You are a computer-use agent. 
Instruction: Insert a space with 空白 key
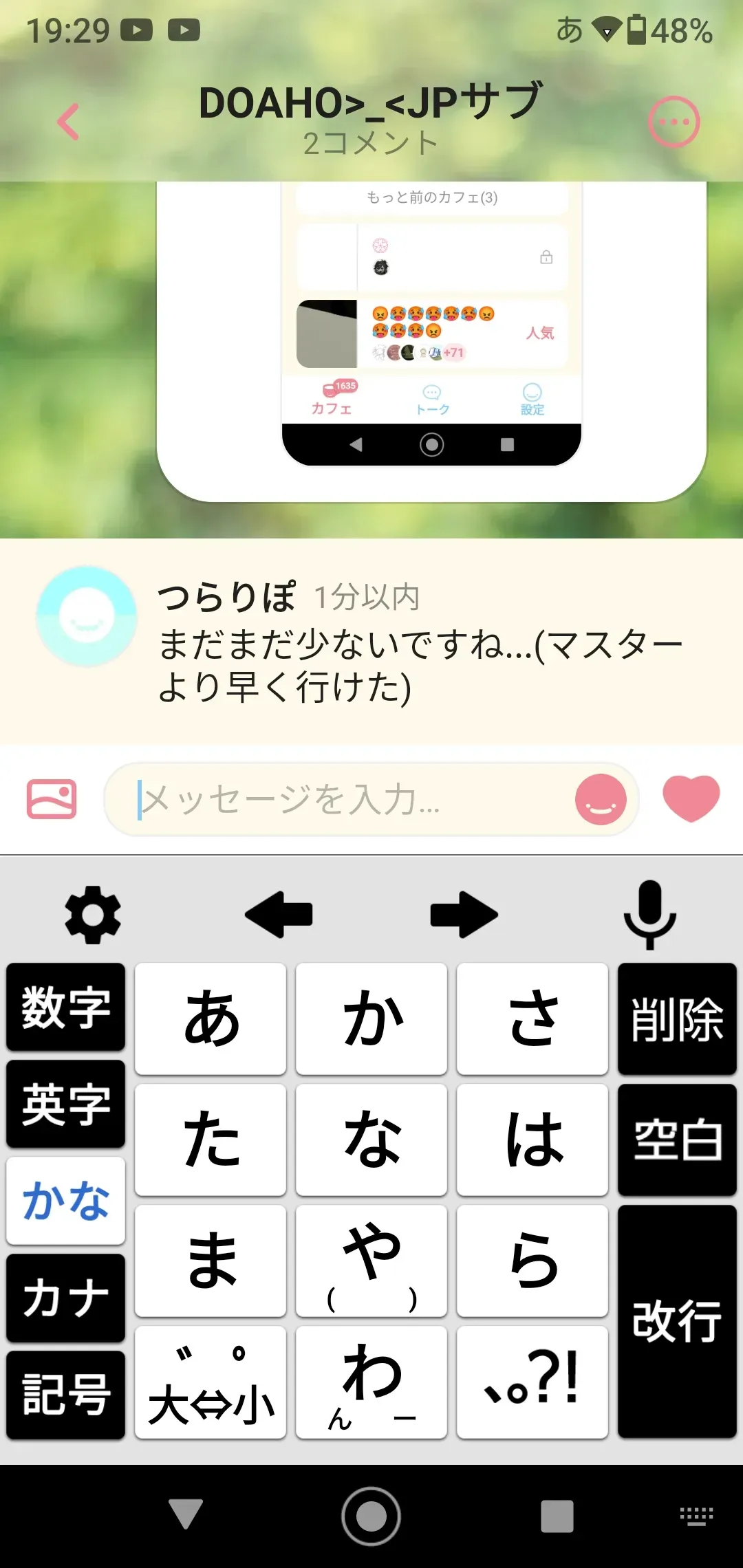point(677,1140)
